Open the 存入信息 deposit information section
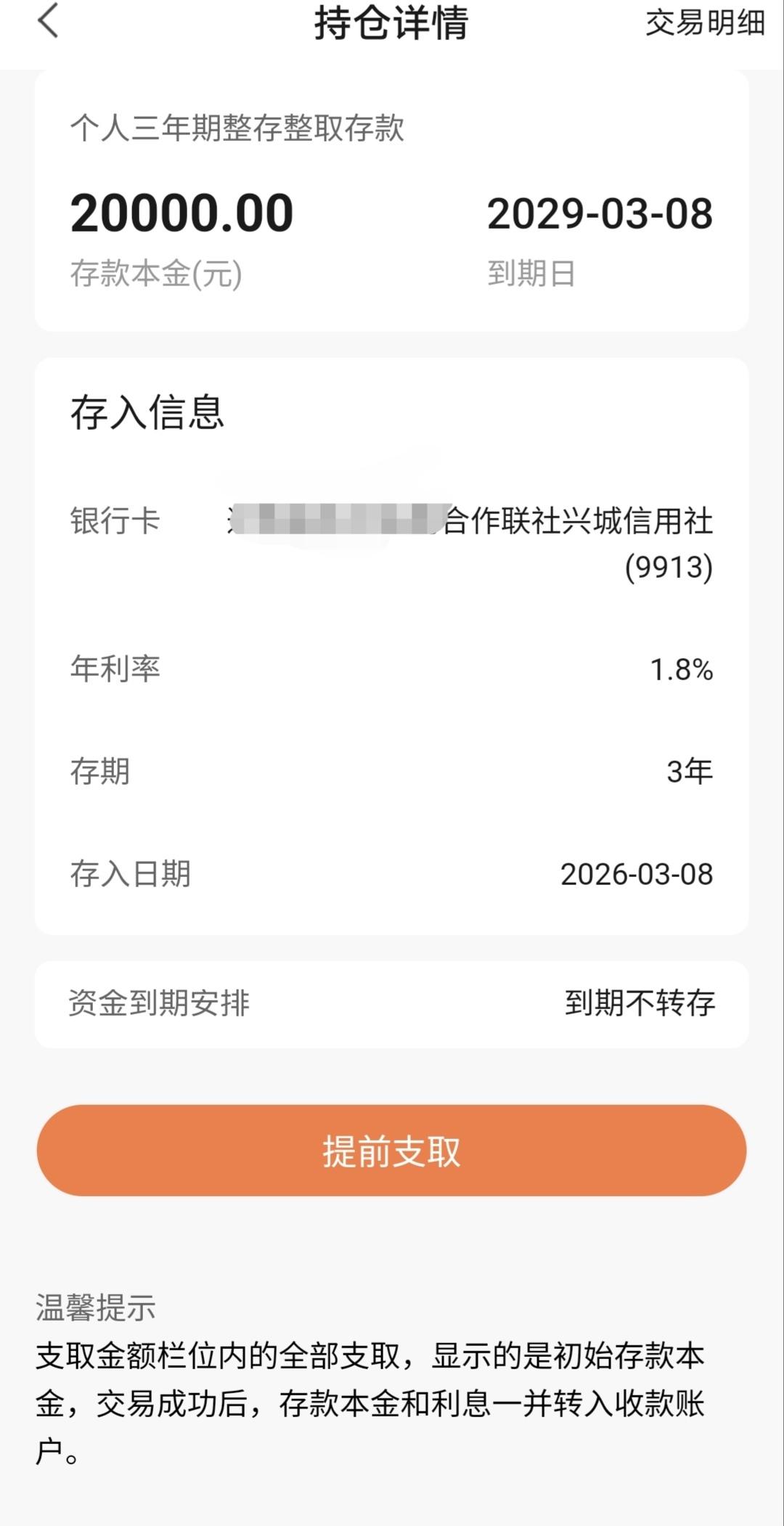Screen dimensions: 784x1526 click(x=145, y=412)
